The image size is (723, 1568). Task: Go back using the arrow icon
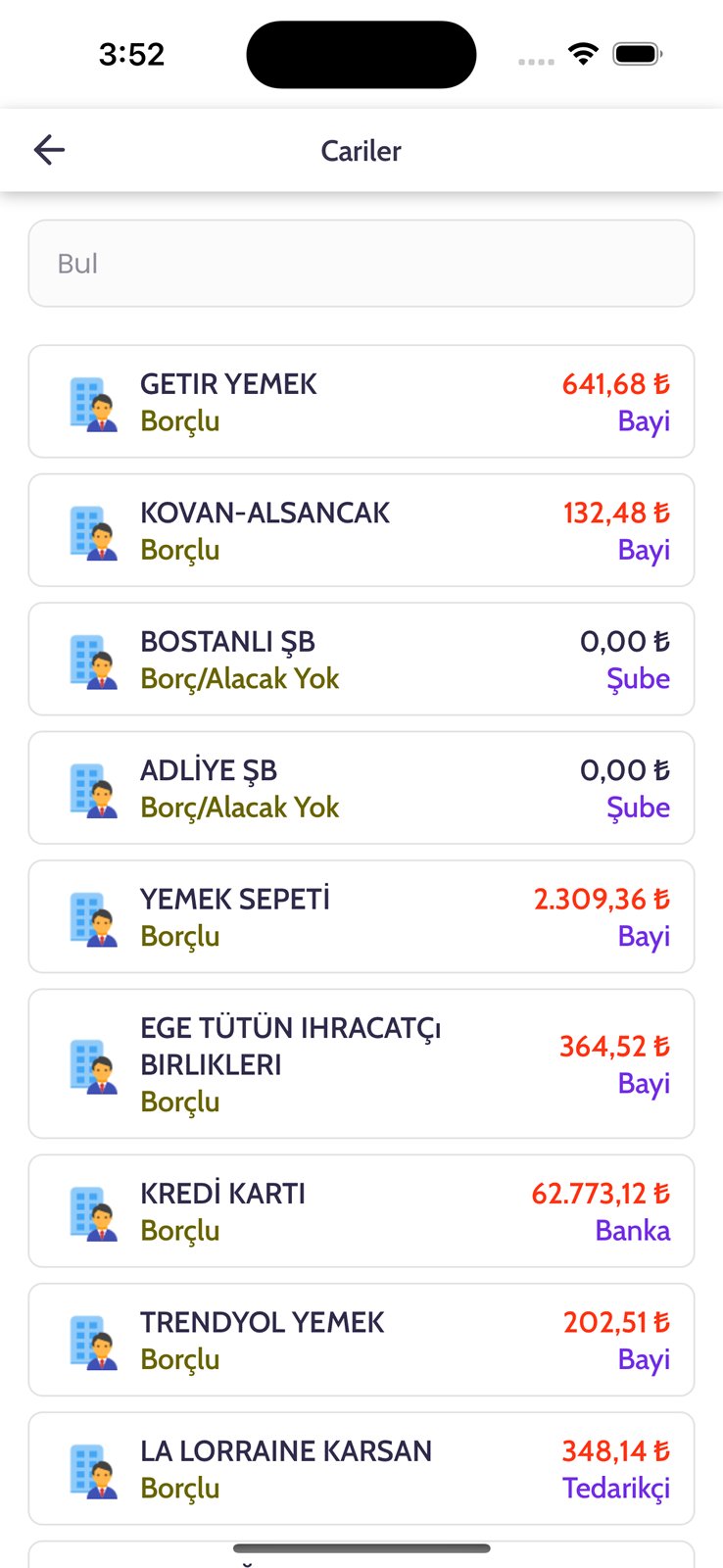(x=49, y=150)
